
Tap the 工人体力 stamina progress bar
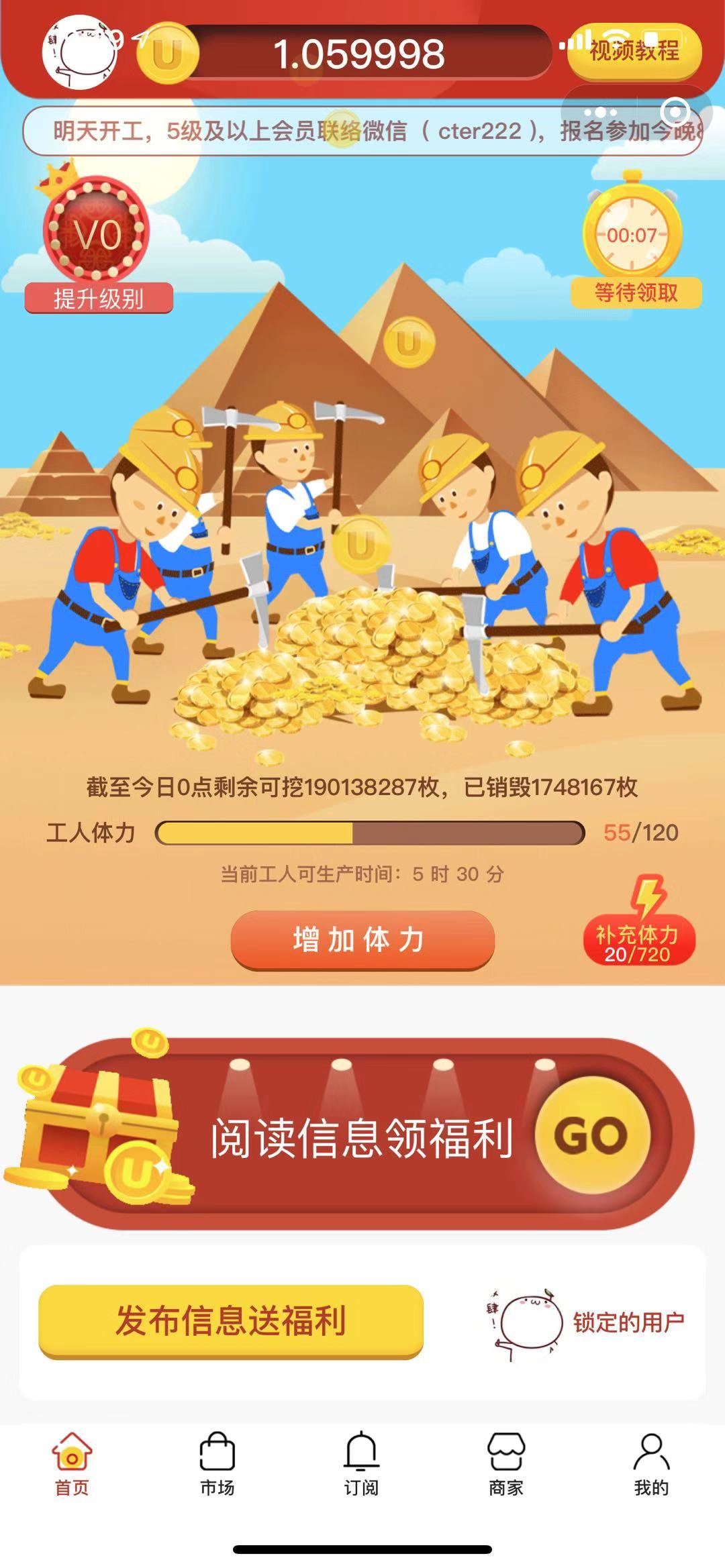tap(369, 831)
